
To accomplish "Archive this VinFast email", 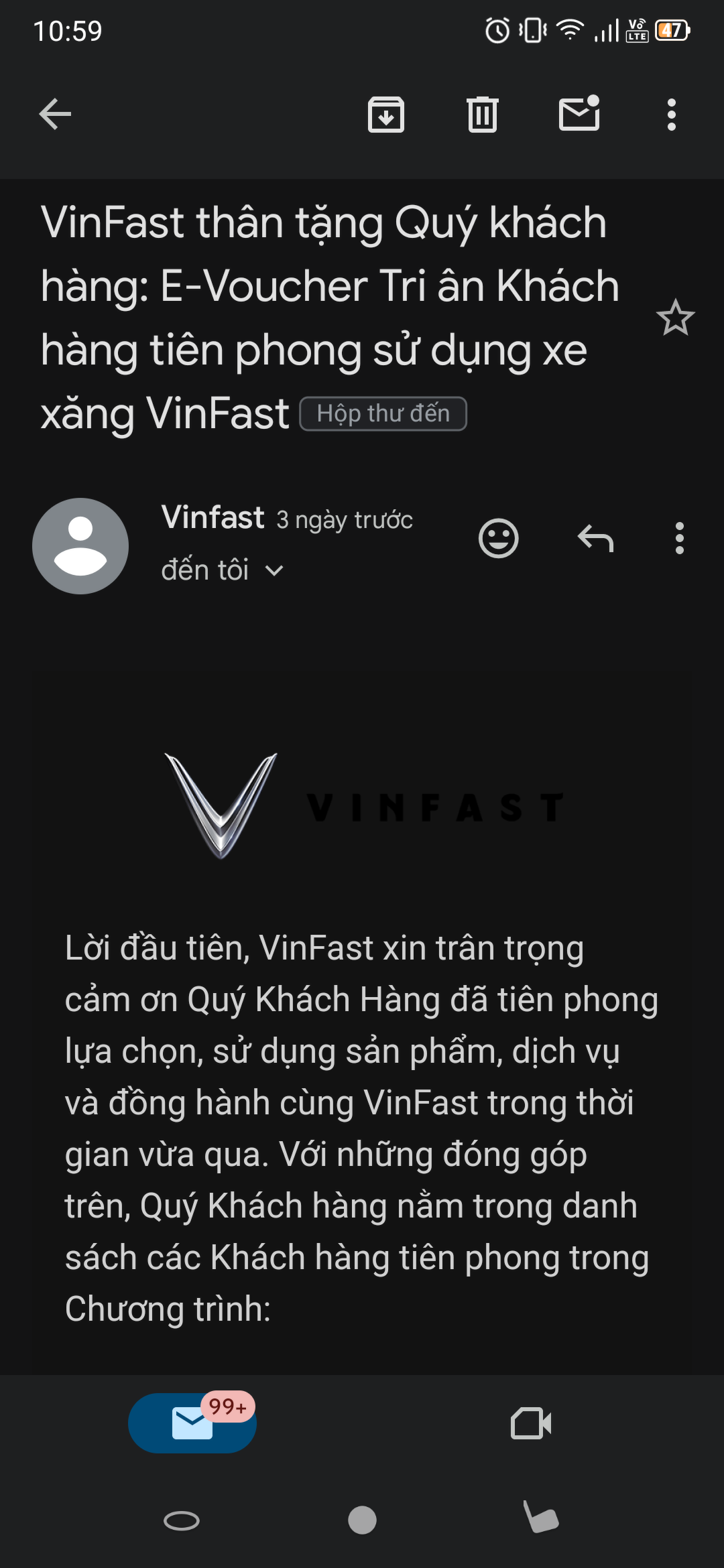I will point(386,114).
